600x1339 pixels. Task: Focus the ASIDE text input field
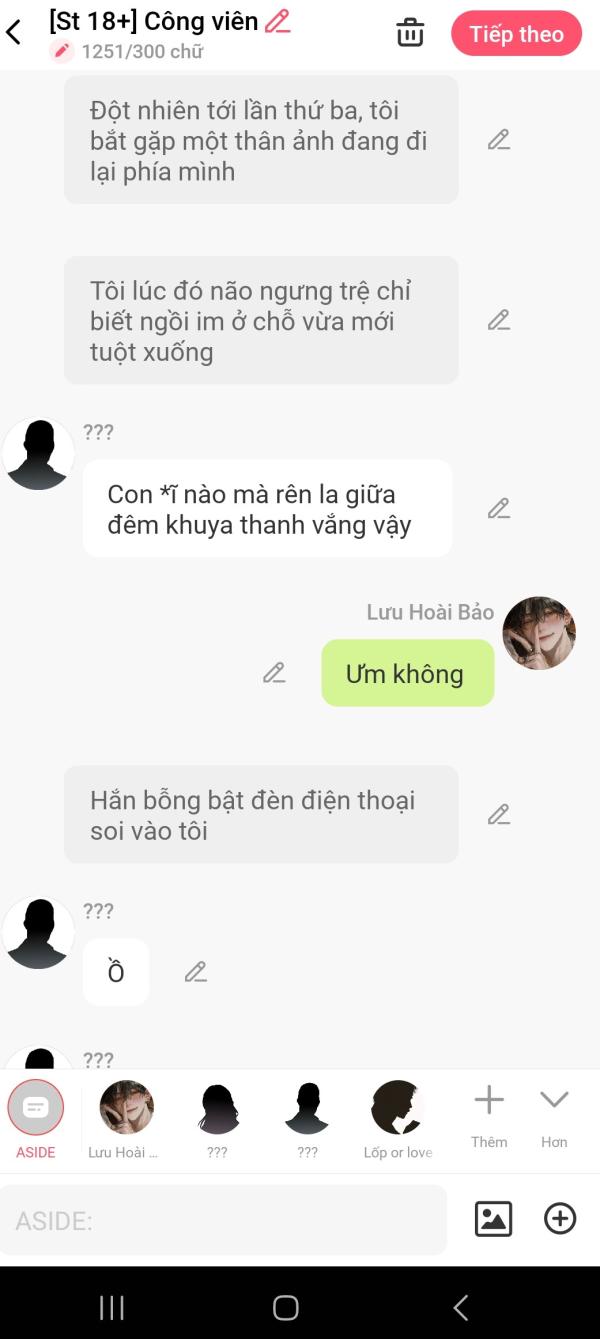(223, 1220)
